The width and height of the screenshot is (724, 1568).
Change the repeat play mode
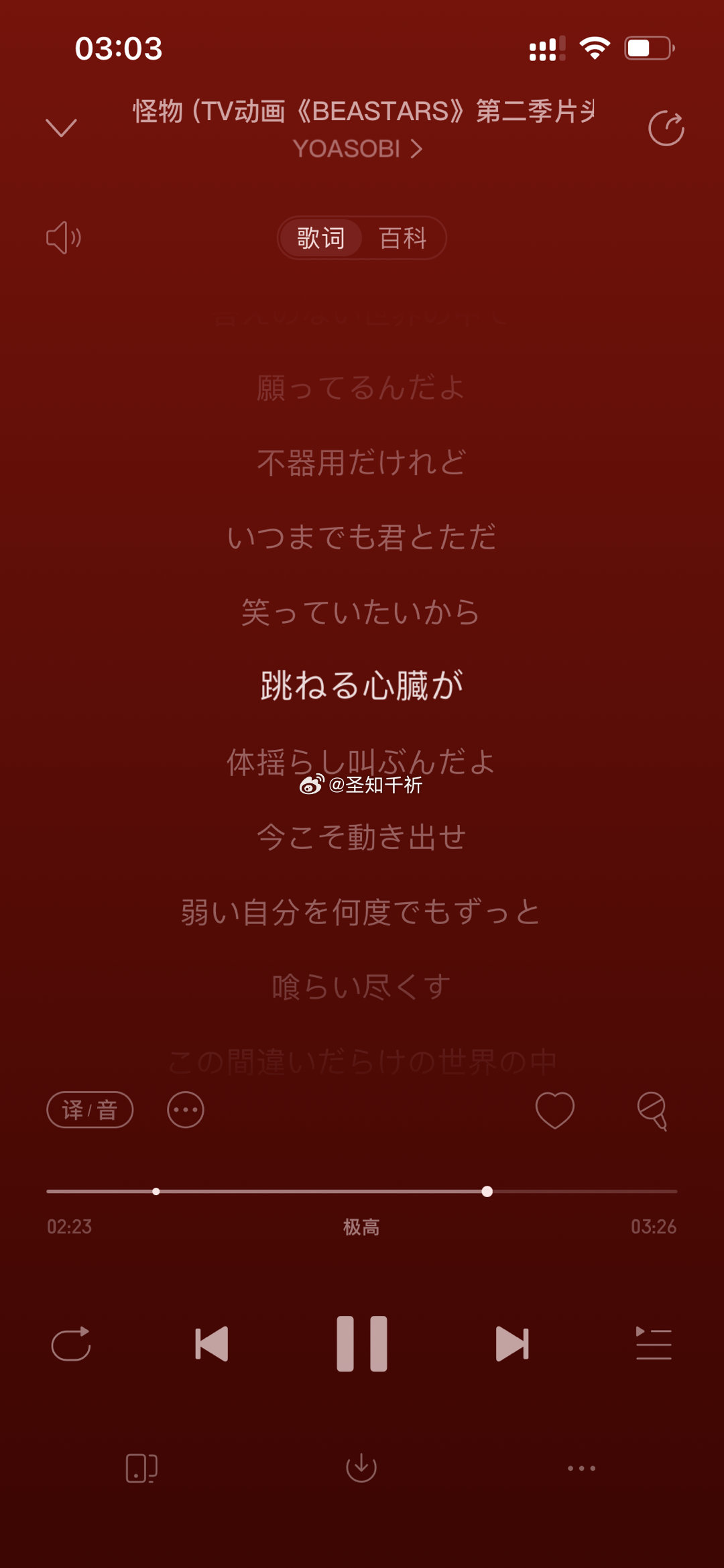[71, 1343]
